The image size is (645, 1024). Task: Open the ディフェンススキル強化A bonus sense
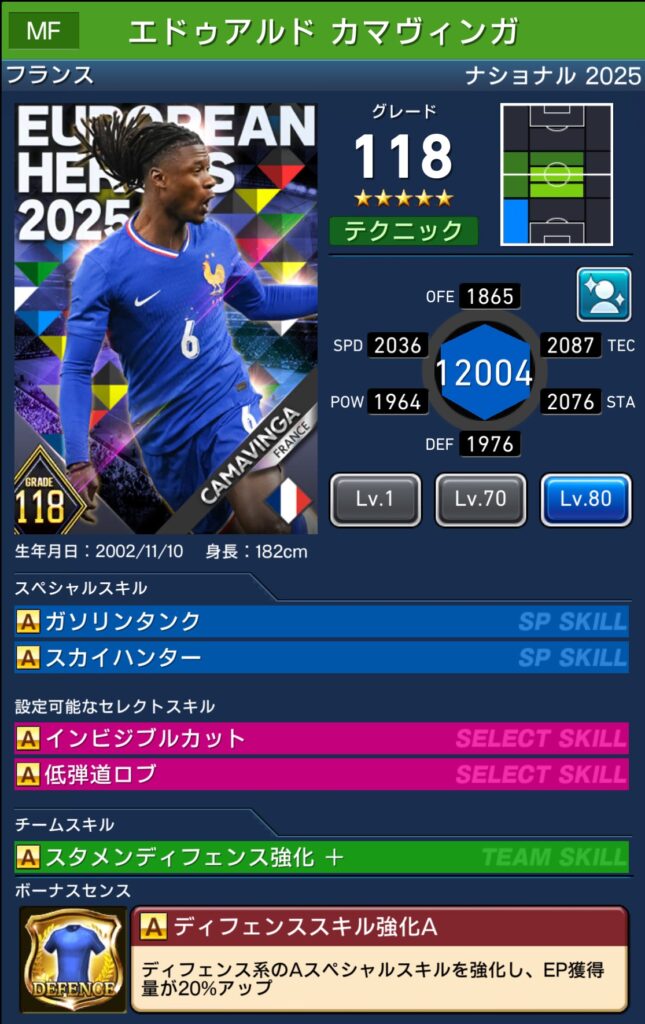[x=380, y=957]
